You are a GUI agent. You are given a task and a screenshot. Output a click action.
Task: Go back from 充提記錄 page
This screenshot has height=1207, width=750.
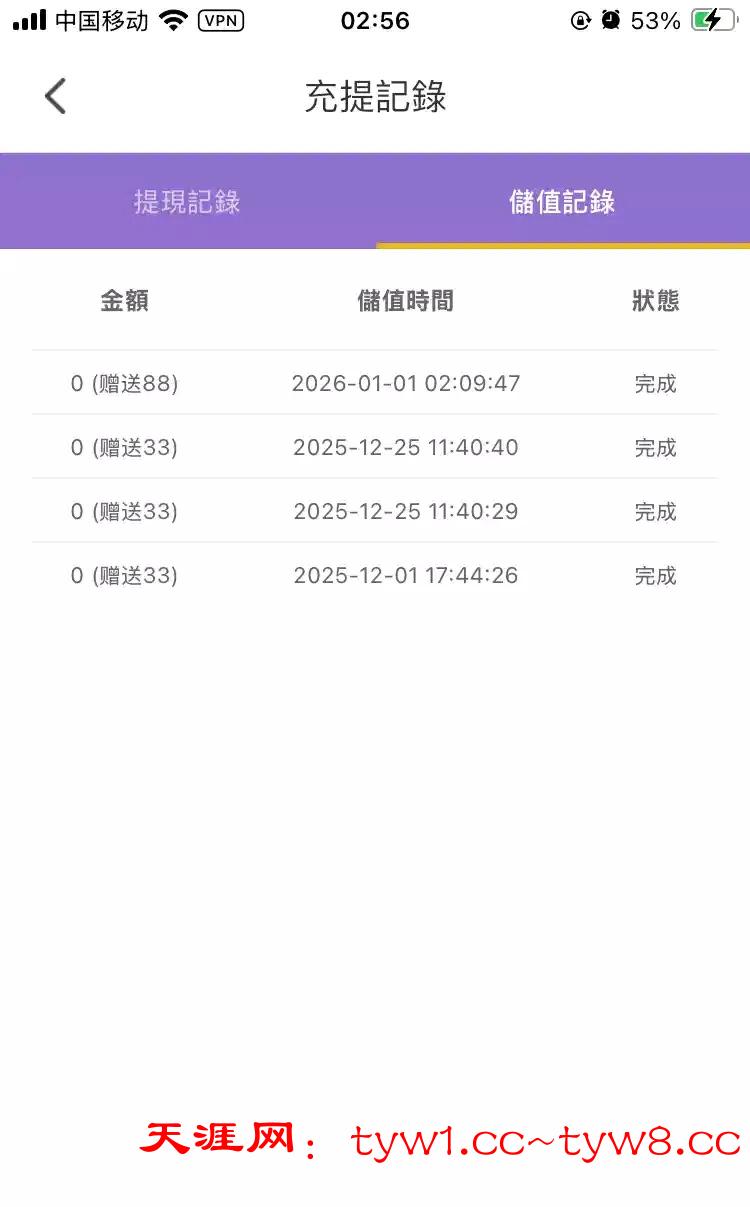(x=55, y=97)
